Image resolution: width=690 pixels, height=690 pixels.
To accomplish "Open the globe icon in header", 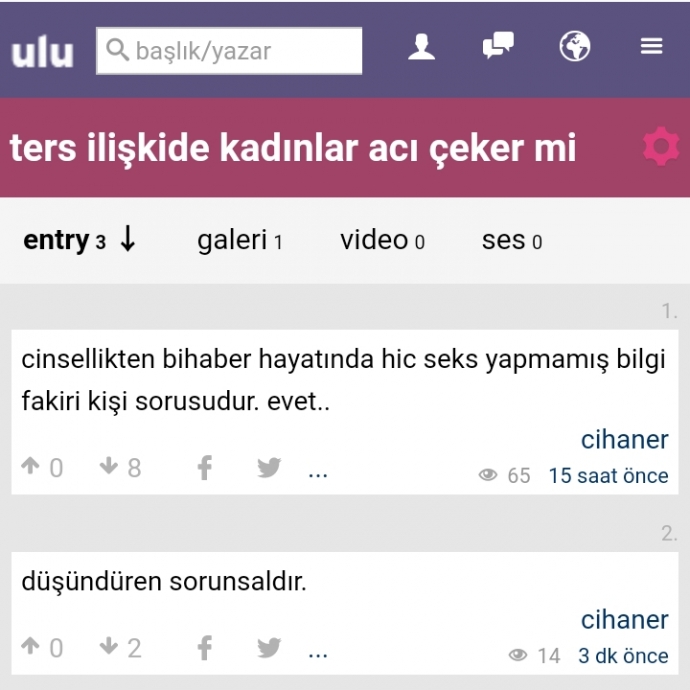I will [575, 47].
